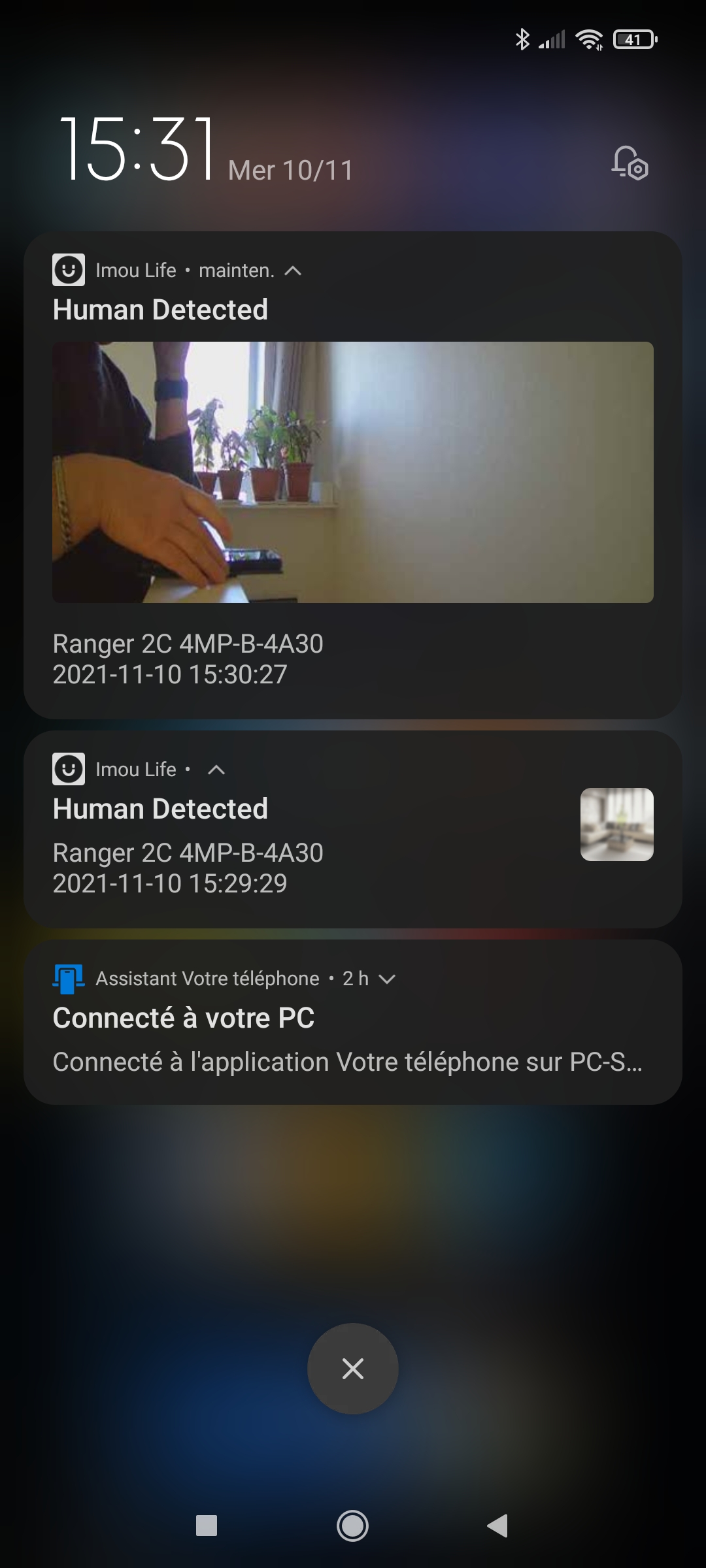Tap the system back arrow
This screenshot has height=1568, width=706.
pyautogui.click(x=498, y=1526)
